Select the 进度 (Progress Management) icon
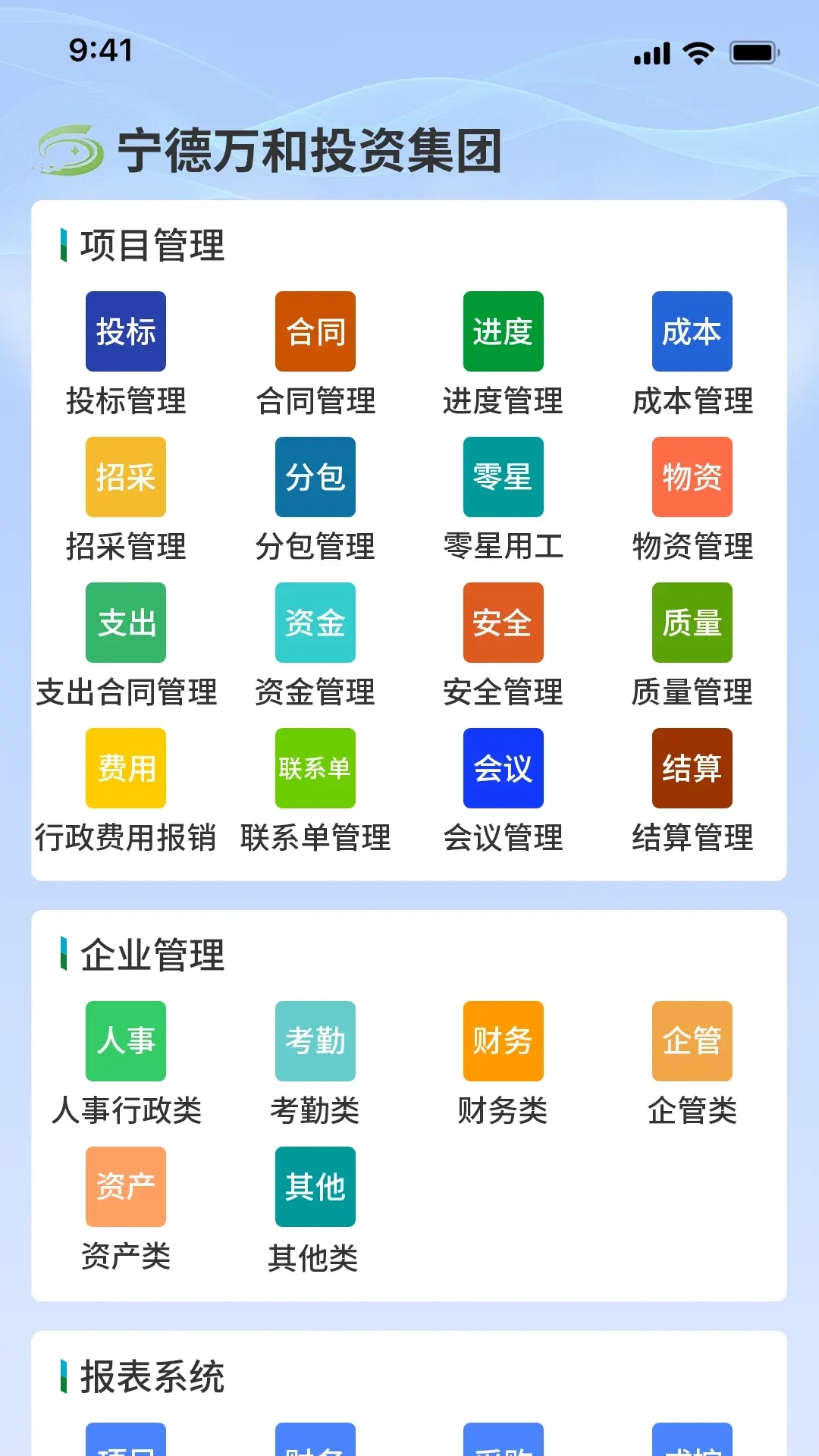Image resolution: width=819 pixels, height=1456 pixels. point(503,331)
